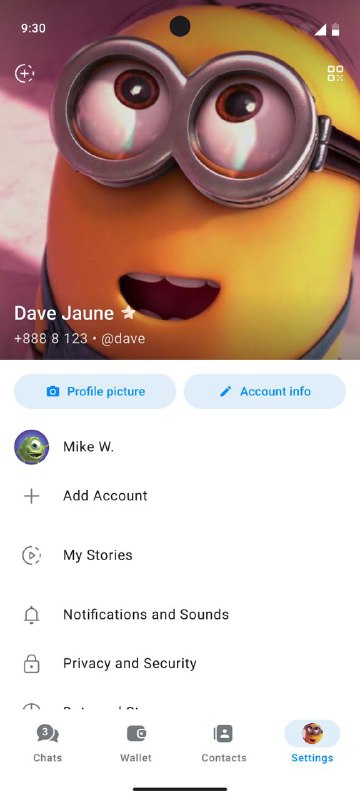Open Notifications and Sounds settings
360x800 pixels.
pos(180,614)
